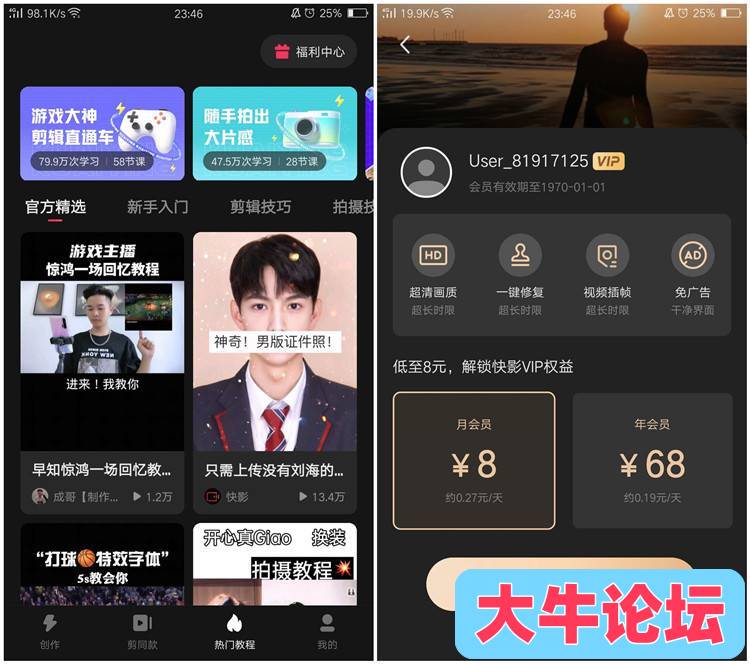Open the 打球特效字体 tutorial video

click(102, 565)
